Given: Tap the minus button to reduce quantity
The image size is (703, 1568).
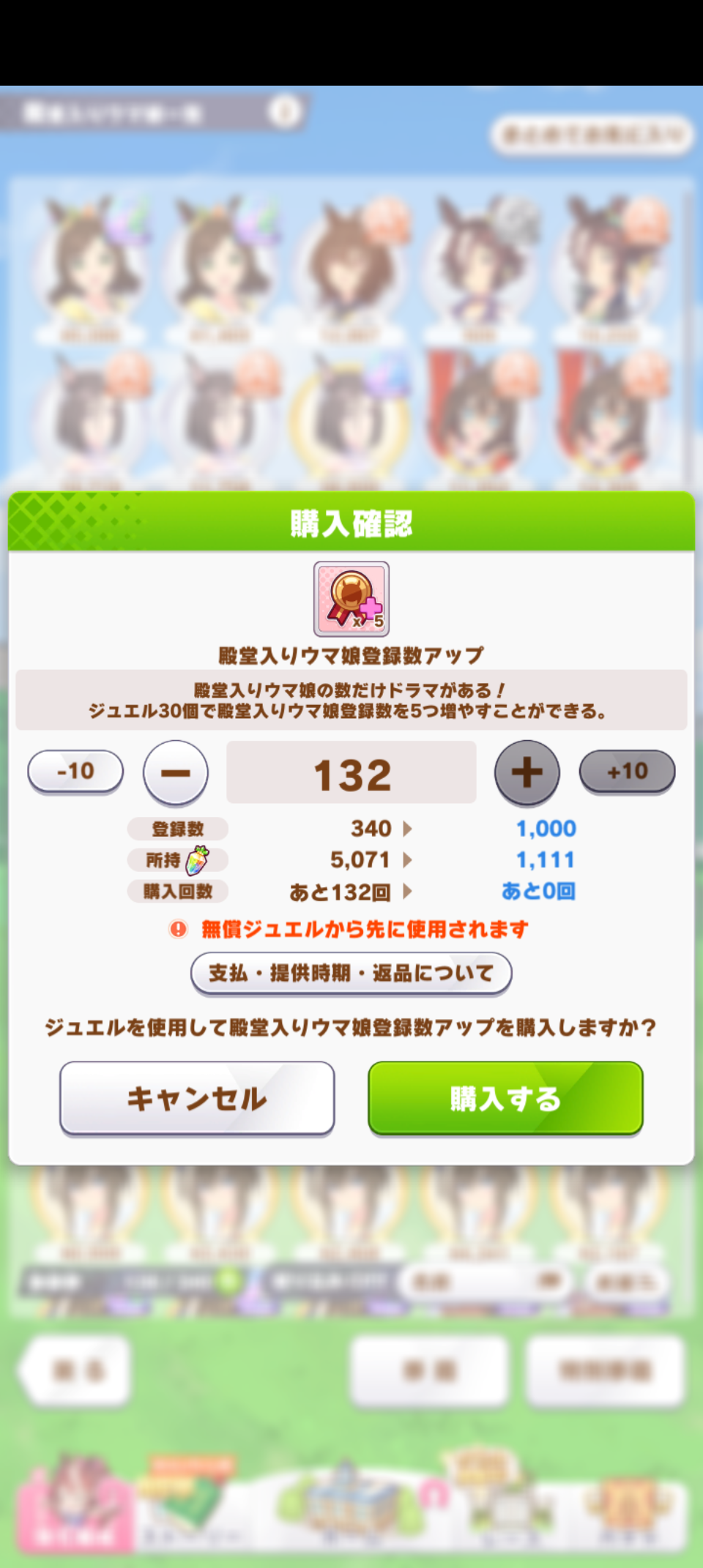Looking at the screenshot, I should 176,772.
